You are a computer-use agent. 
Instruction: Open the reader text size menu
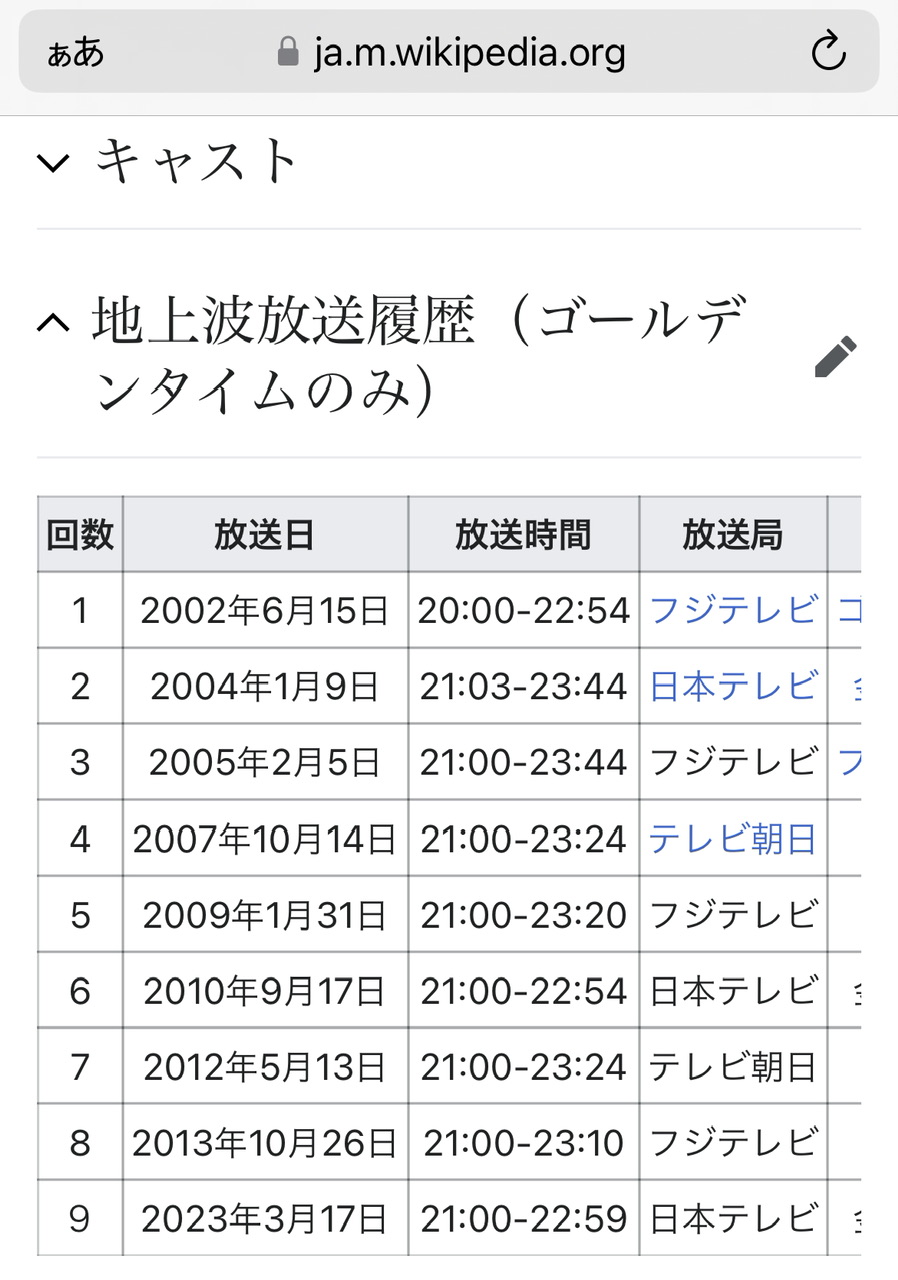pos(75,52)
